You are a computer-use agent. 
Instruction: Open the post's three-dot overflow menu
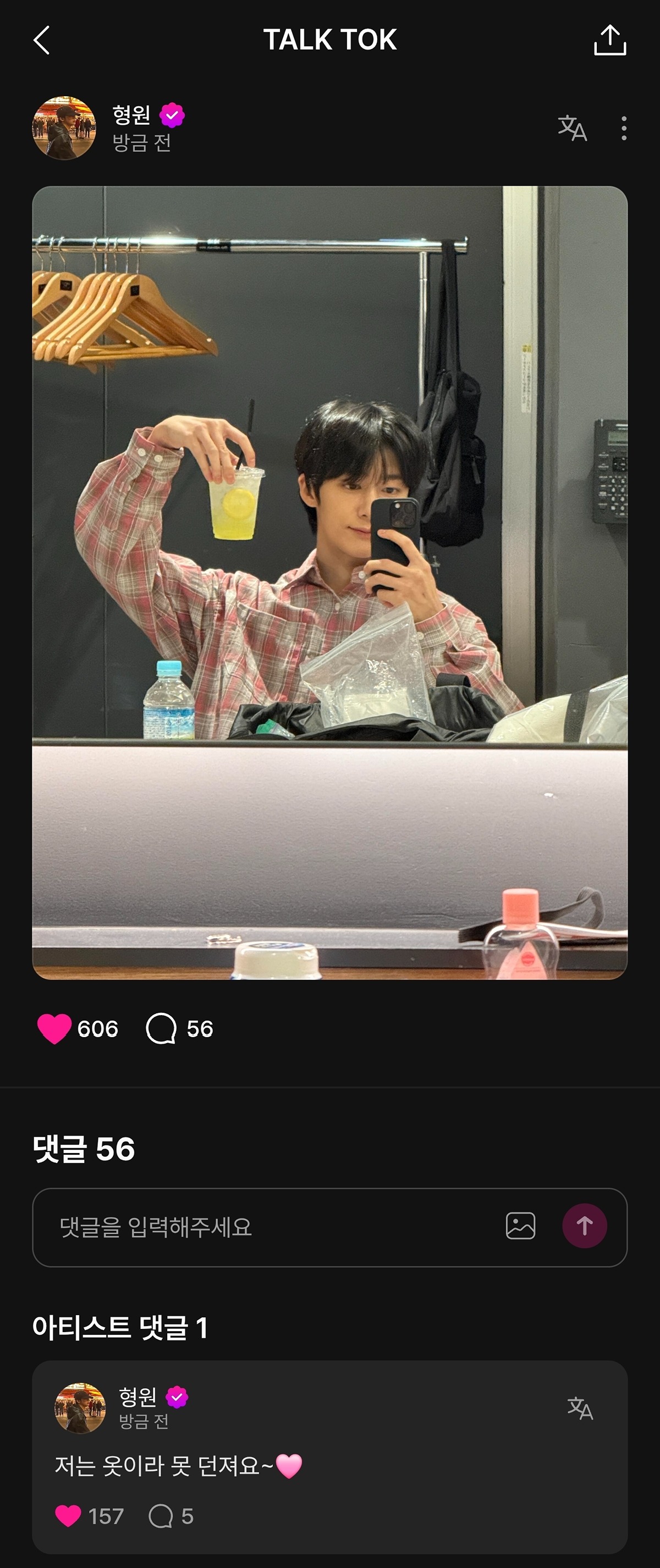(624, 128)
